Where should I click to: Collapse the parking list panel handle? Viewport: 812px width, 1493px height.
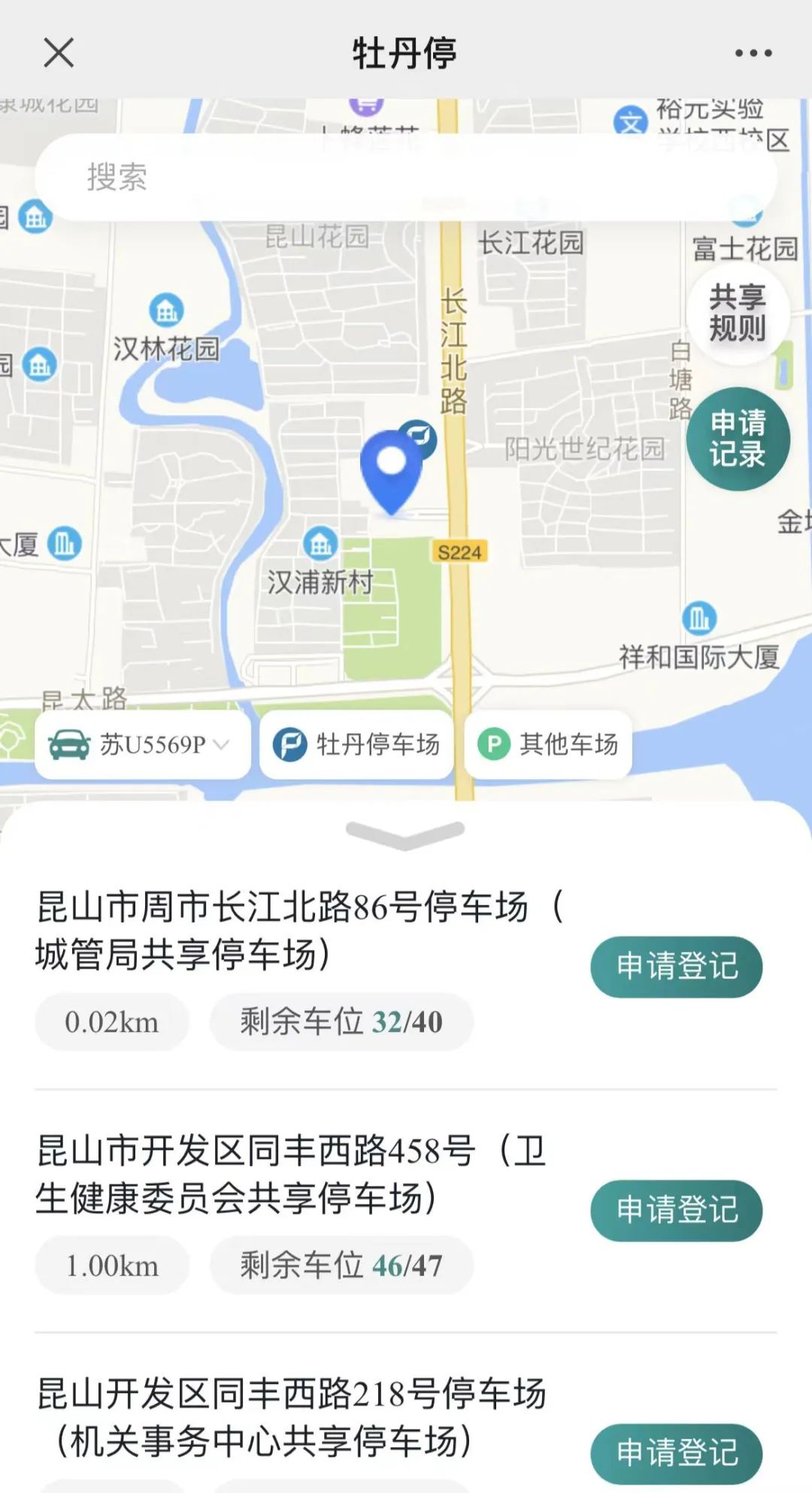(405, 834)
